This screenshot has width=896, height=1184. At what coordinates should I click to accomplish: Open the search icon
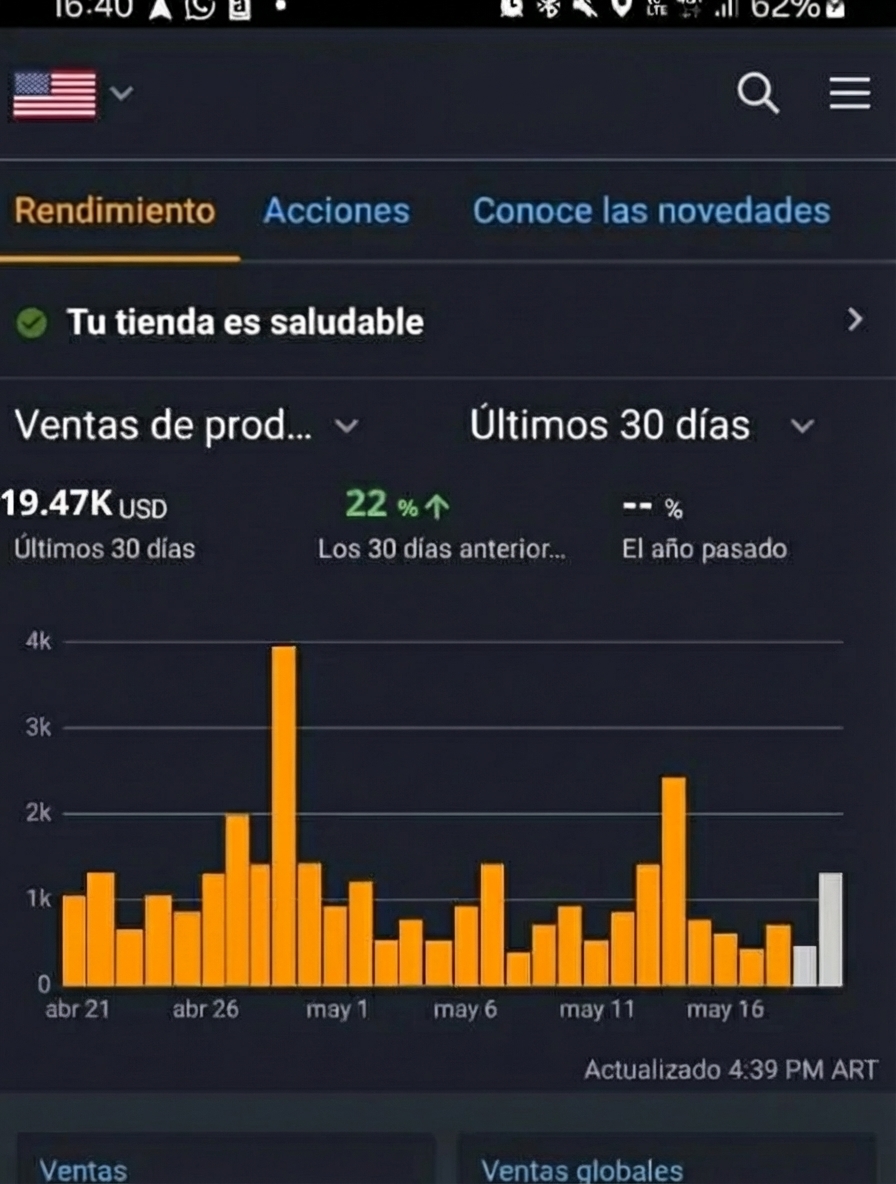757,93
